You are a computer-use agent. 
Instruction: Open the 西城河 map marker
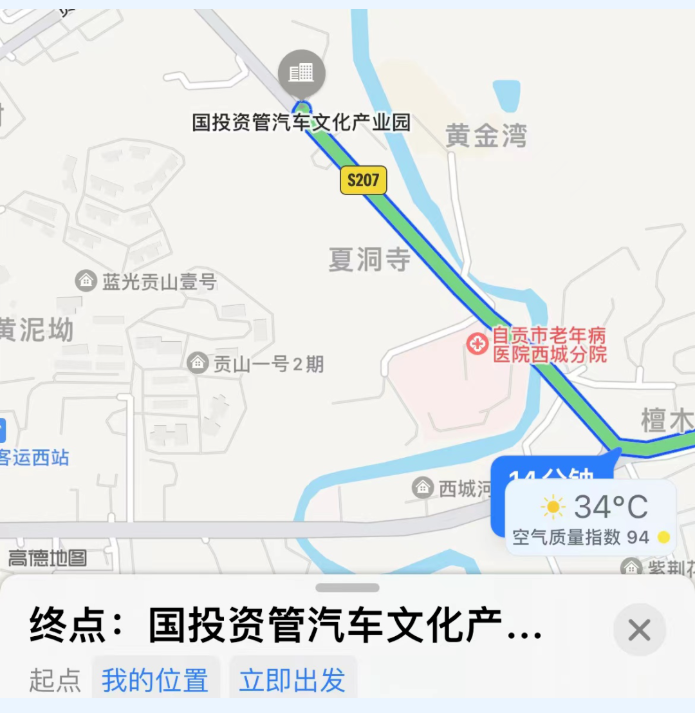(423, 488)
